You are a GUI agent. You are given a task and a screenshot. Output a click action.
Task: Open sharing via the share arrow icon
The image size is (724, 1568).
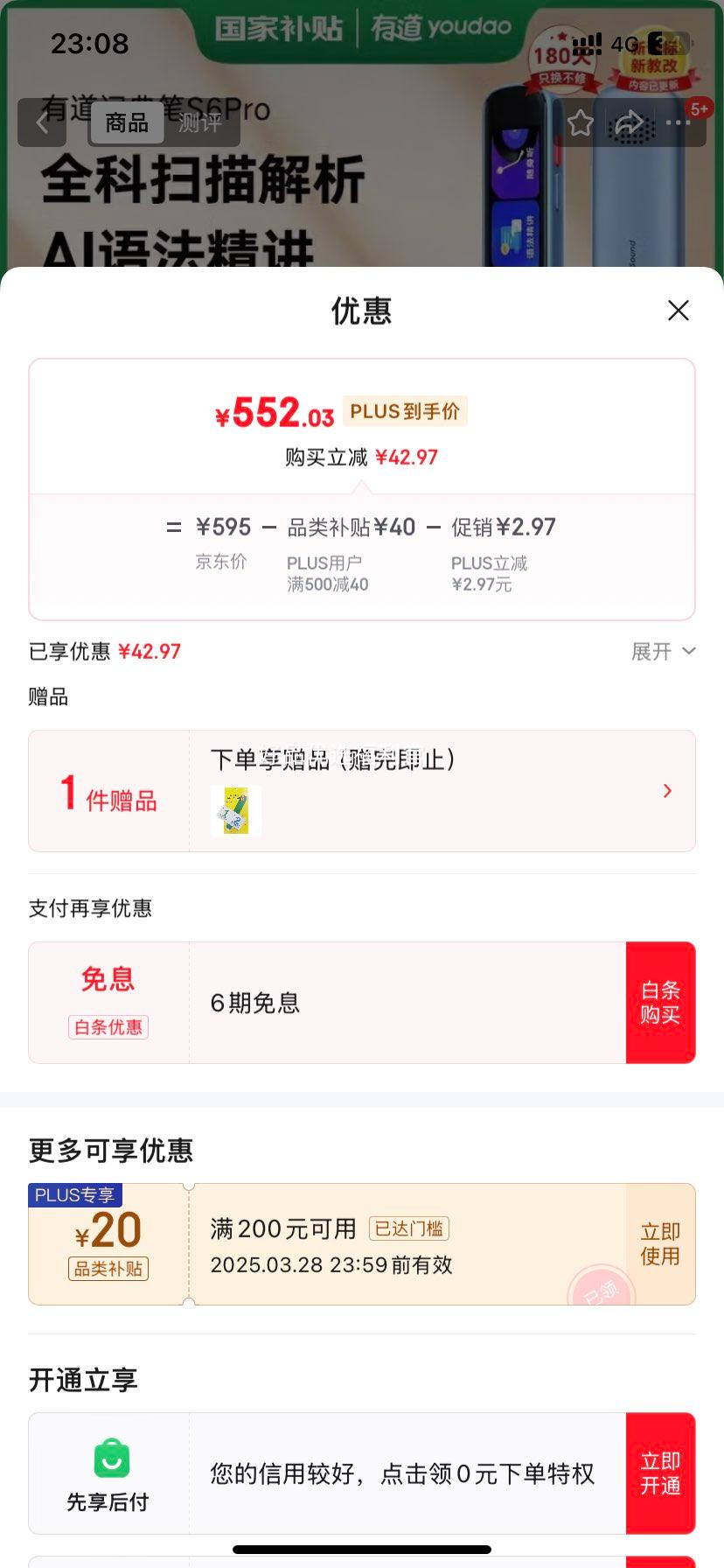coord(629,124)
